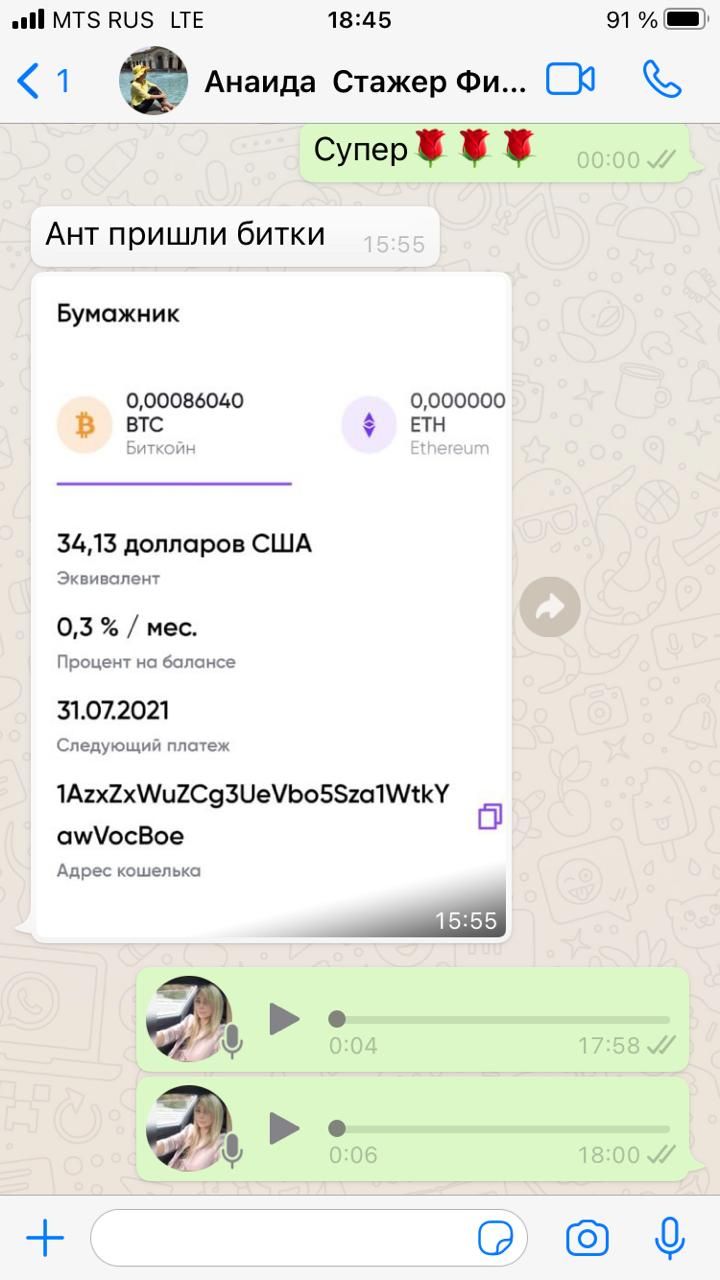Seek within the 0:06 voice message
This screenshot has width=720, height=1280.
(500, 1129)
